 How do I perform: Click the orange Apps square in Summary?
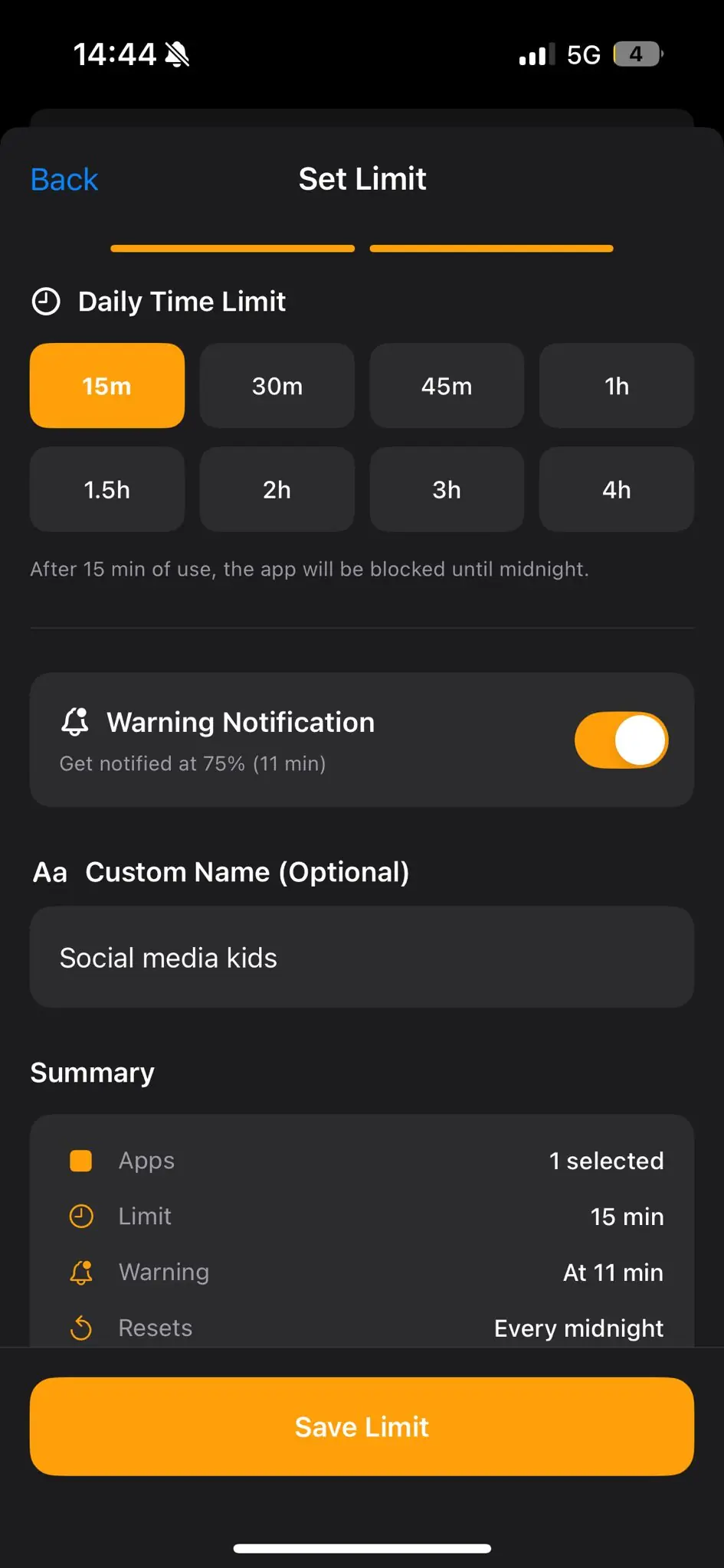coord(80,1160)
